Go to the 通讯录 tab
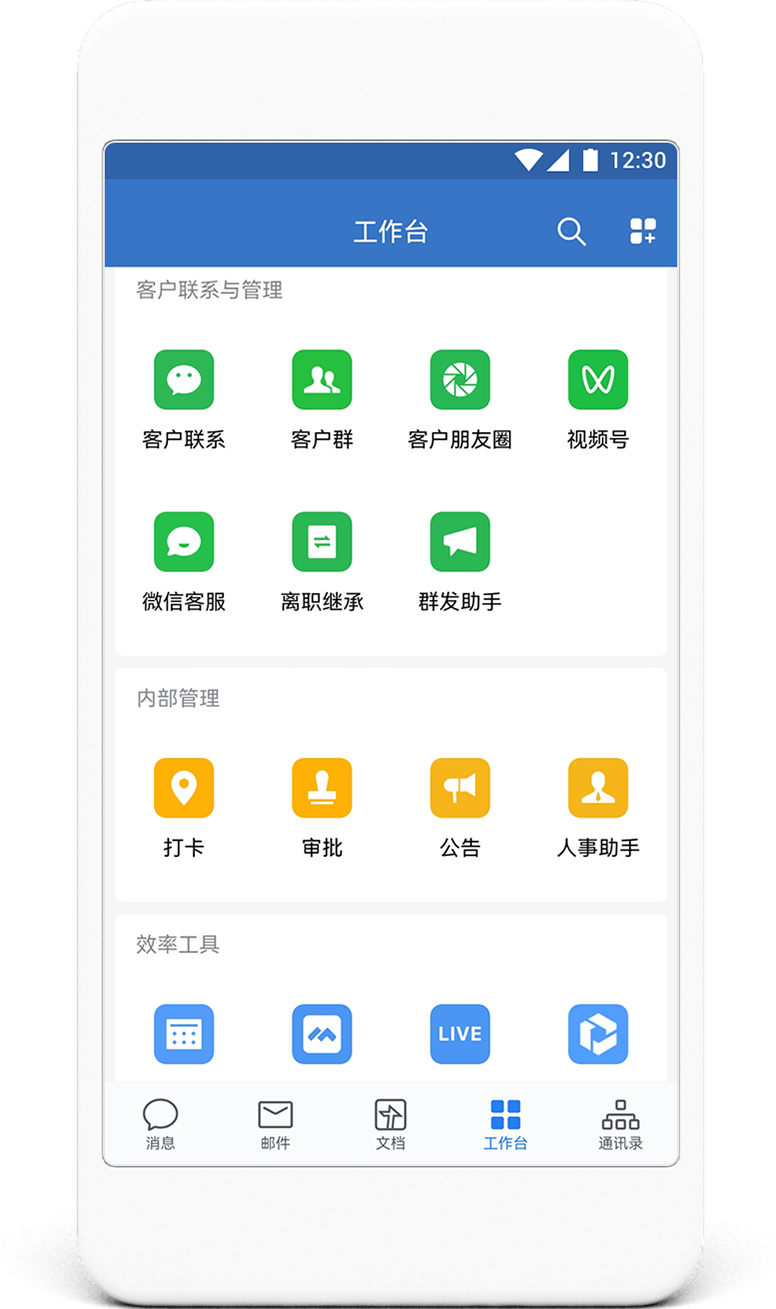Screen dimensions: 776x1309 pos(620,1124)
